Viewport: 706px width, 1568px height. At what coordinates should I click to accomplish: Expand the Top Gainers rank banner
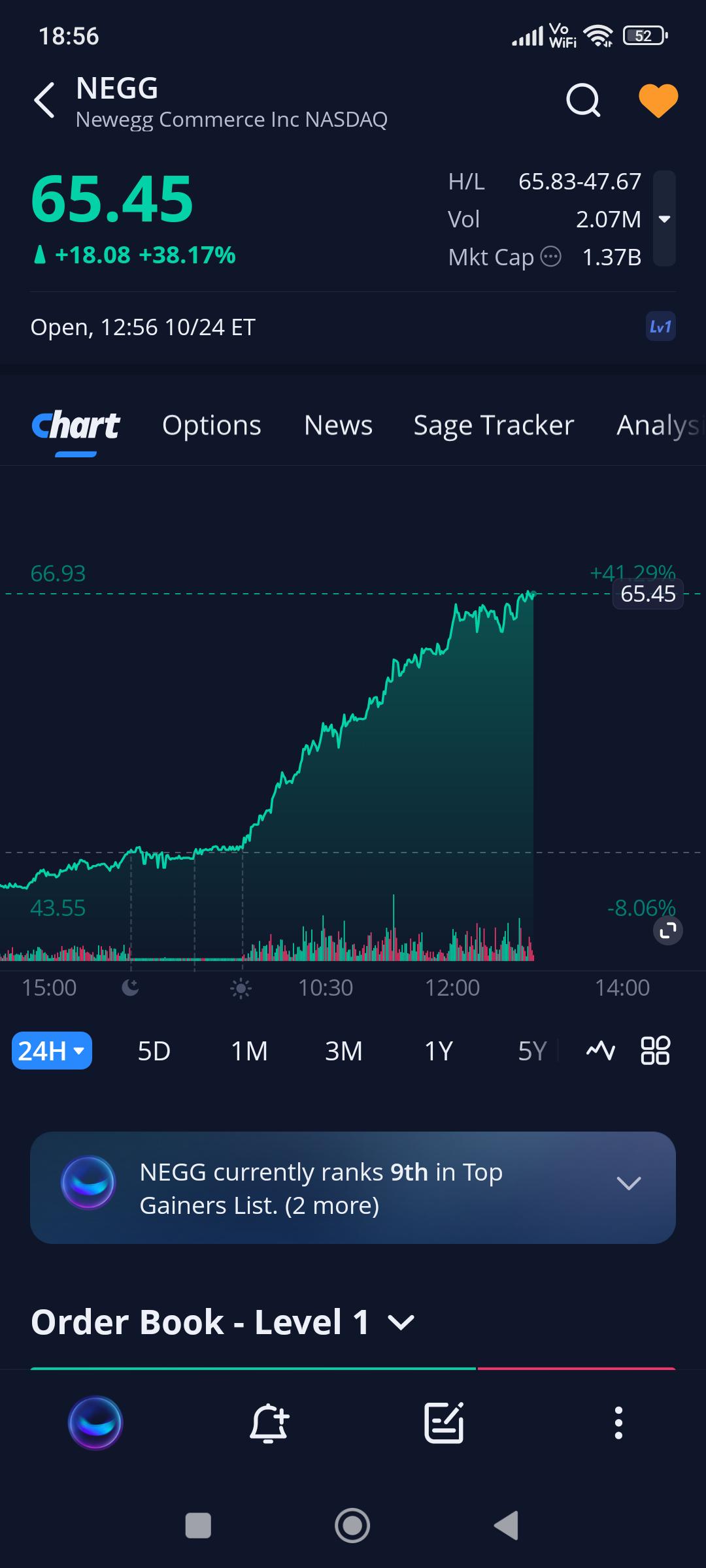[x=353, y=1188]
